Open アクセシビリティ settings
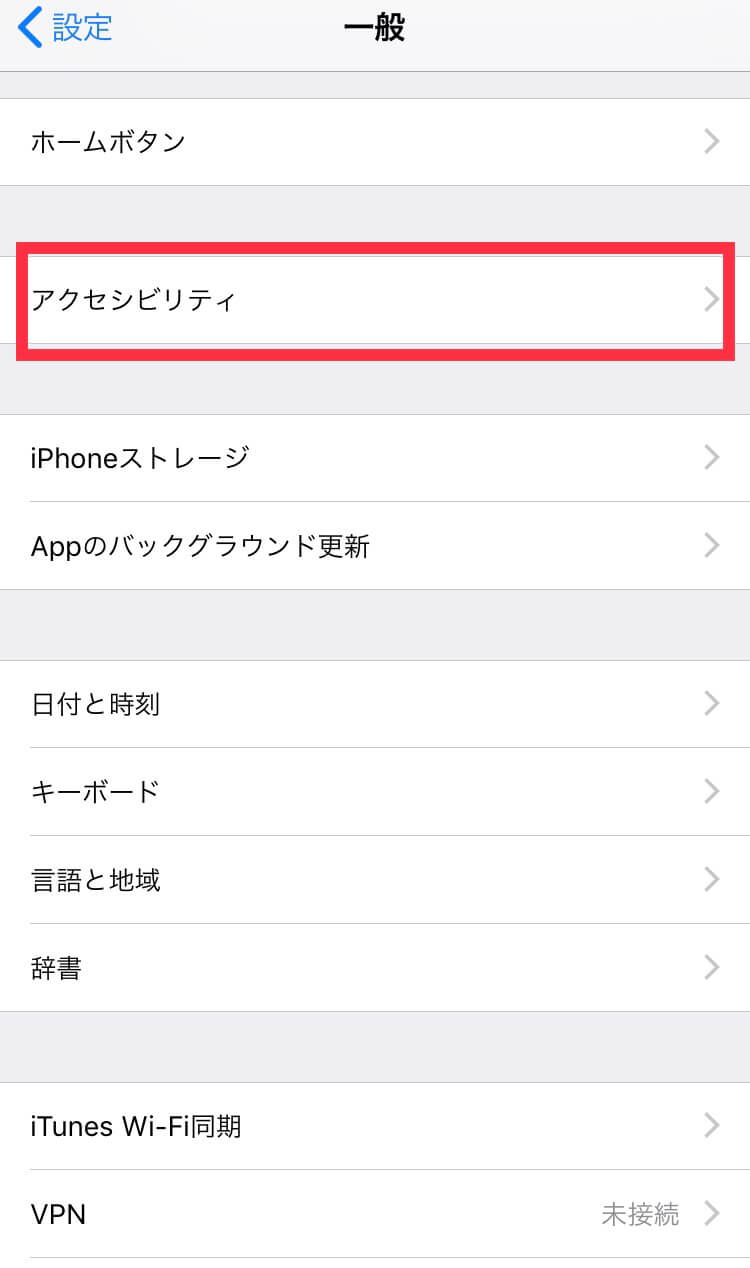750x1268 pixels. pyautogui.click(x=375, y=299)
